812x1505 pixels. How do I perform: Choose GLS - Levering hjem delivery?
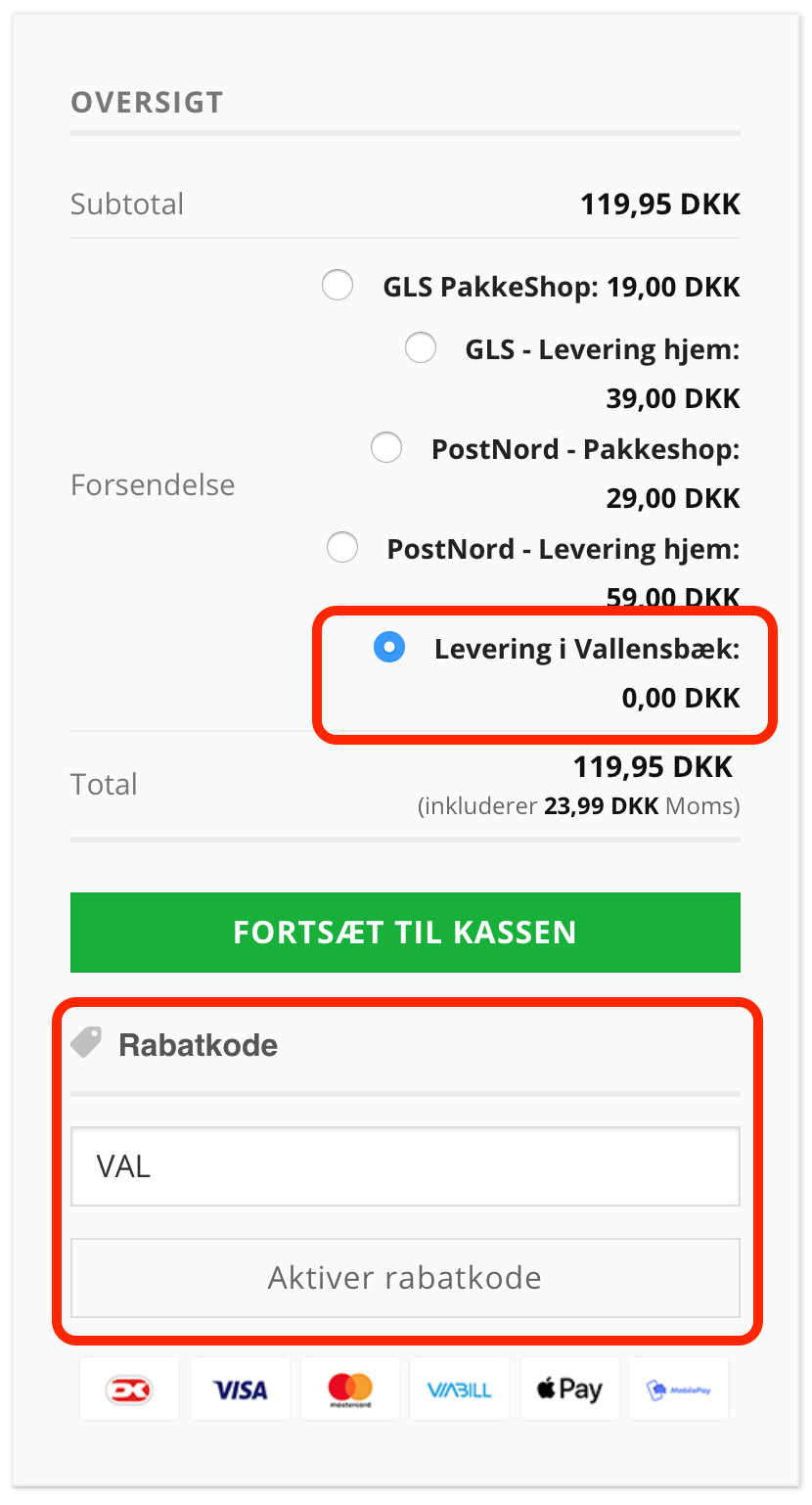(421, 348)
